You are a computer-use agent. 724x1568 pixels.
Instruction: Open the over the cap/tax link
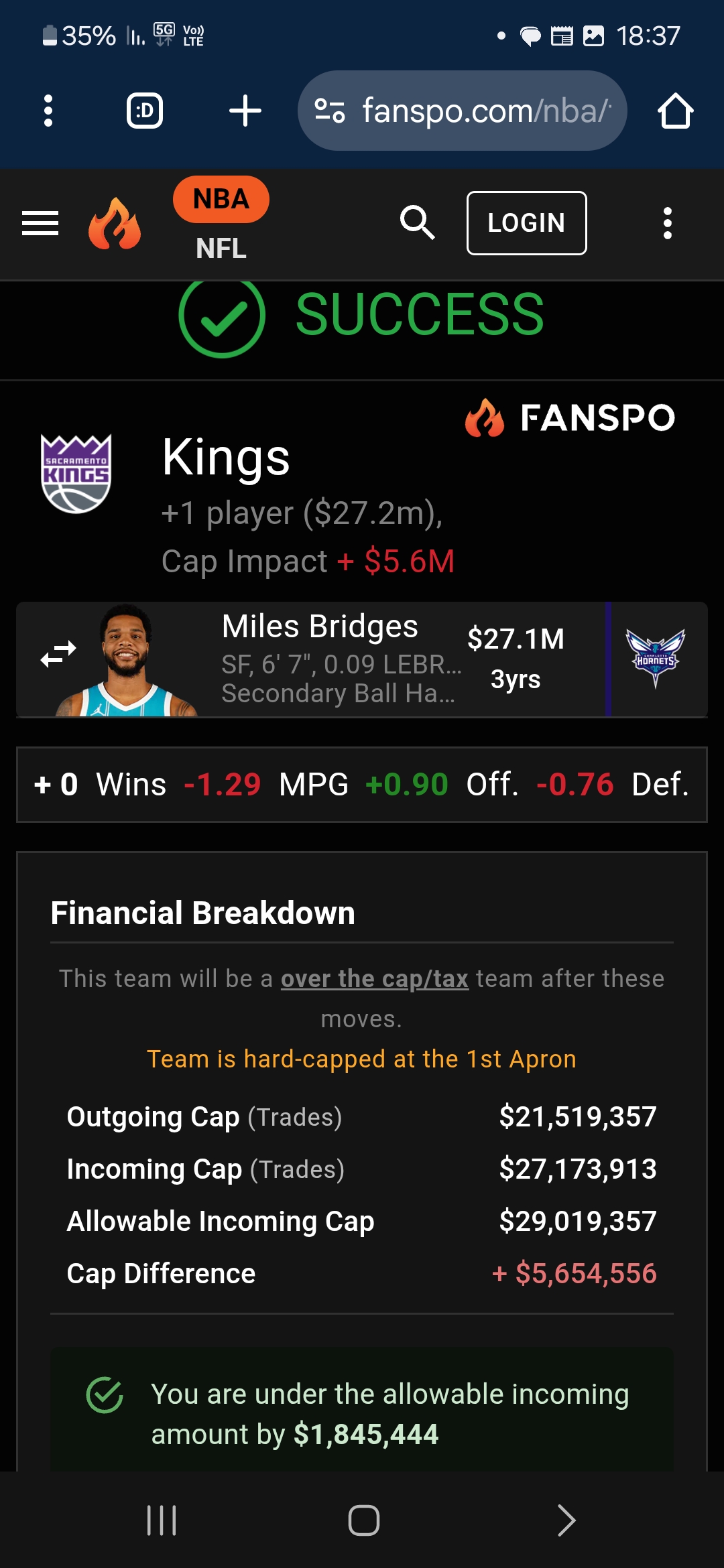(374, 979)
